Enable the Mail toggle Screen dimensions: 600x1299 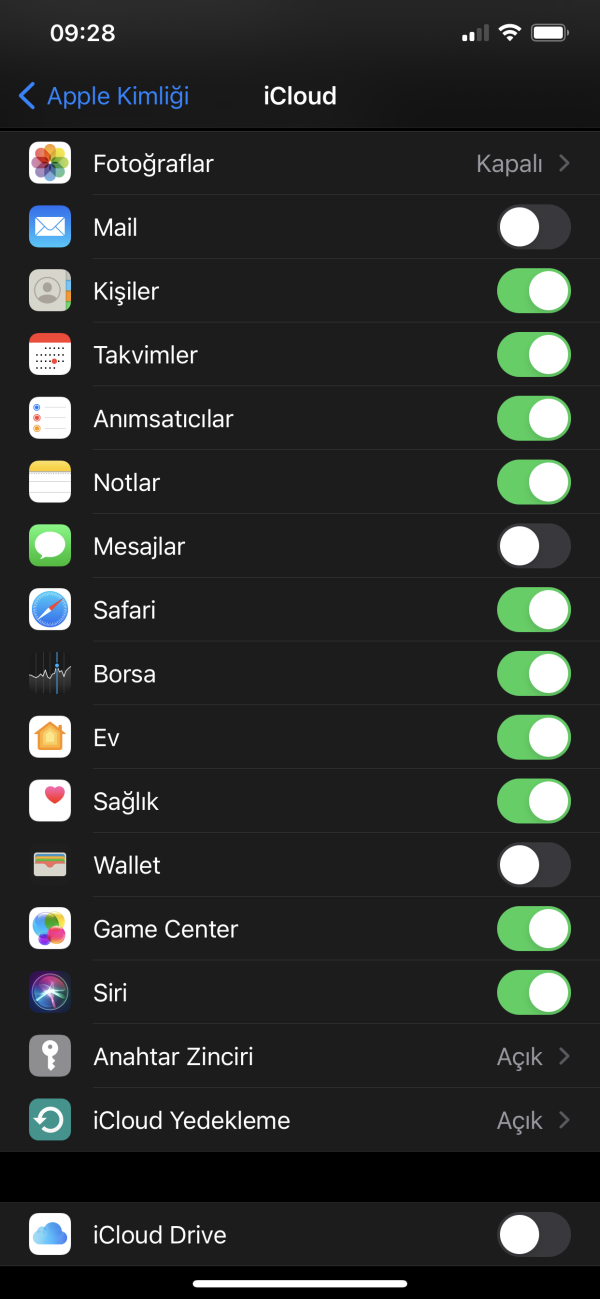(533, 227)
